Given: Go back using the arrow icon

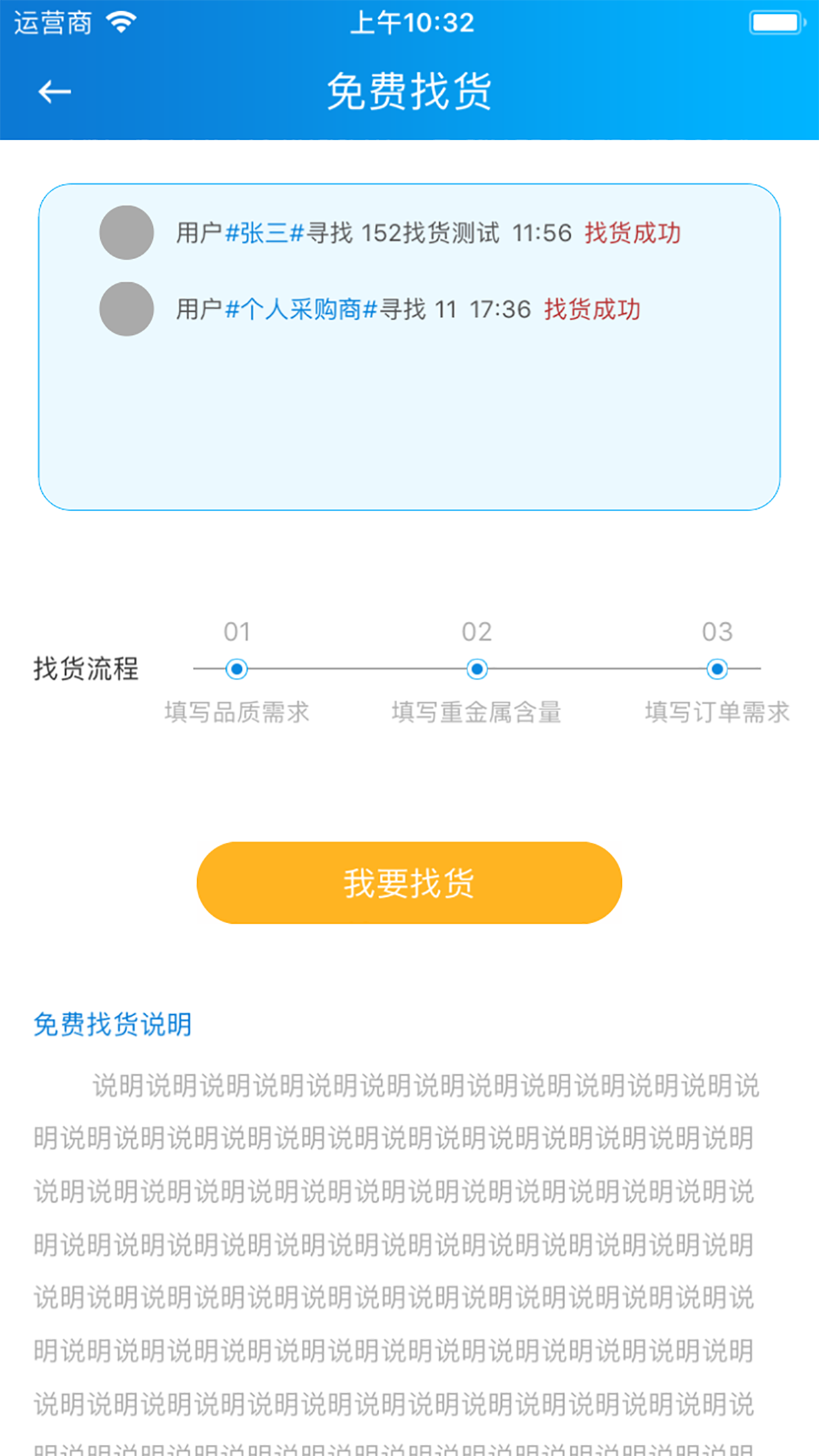Looking at the screenshot, I should 54,92.
